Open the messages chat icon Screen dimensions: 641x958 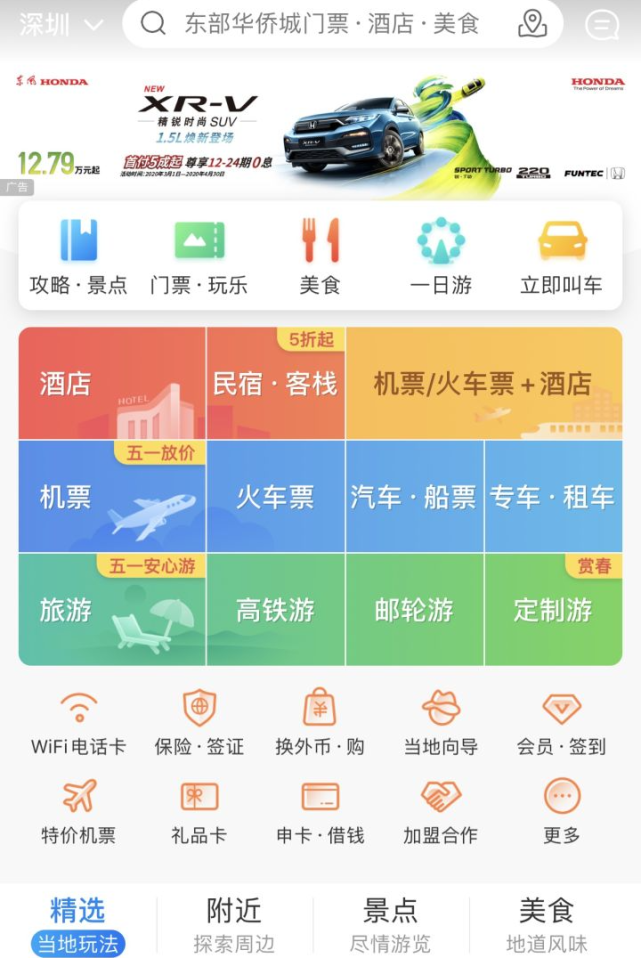click(x=602, y=24)
